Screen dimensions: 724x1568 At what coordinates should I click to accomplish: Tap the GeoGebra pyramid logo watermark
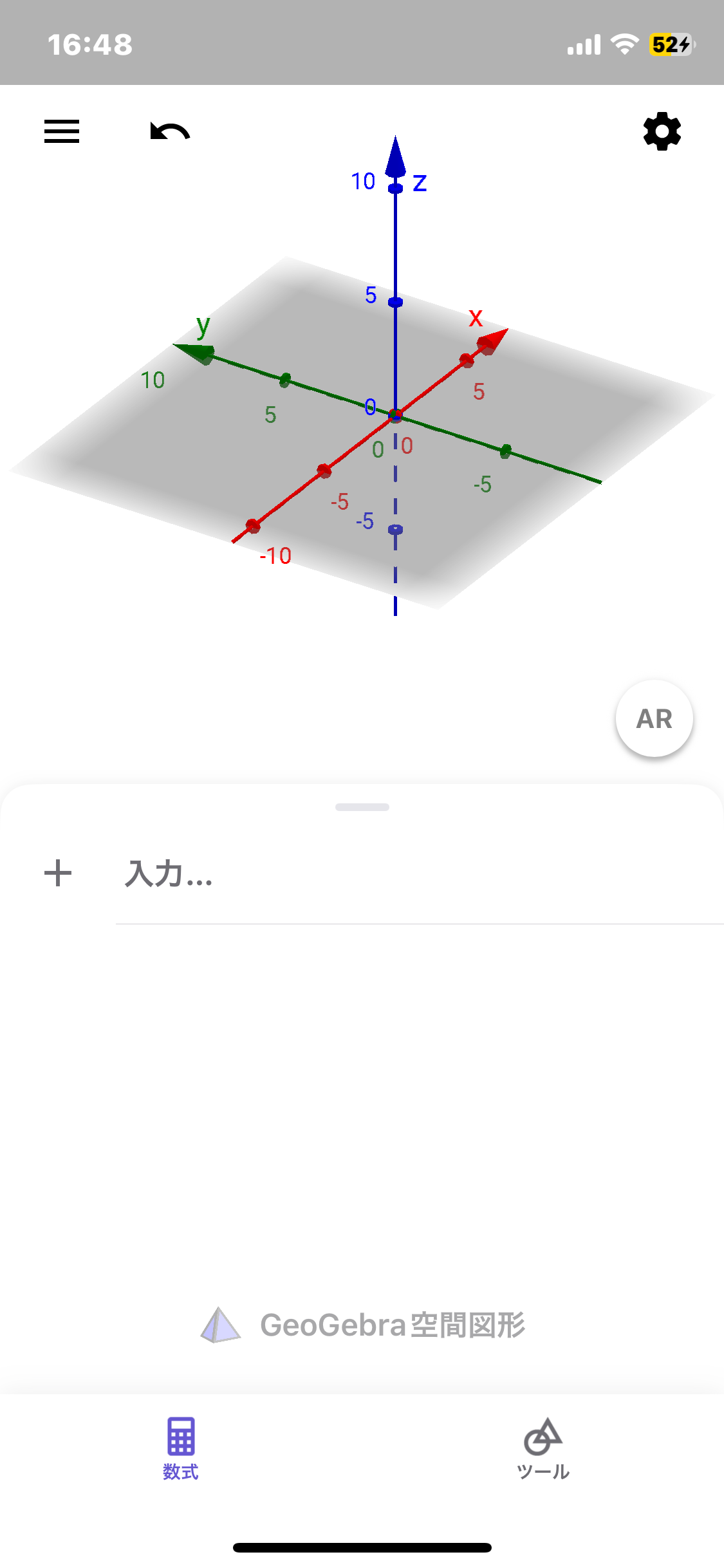(x=219, y=1326)
